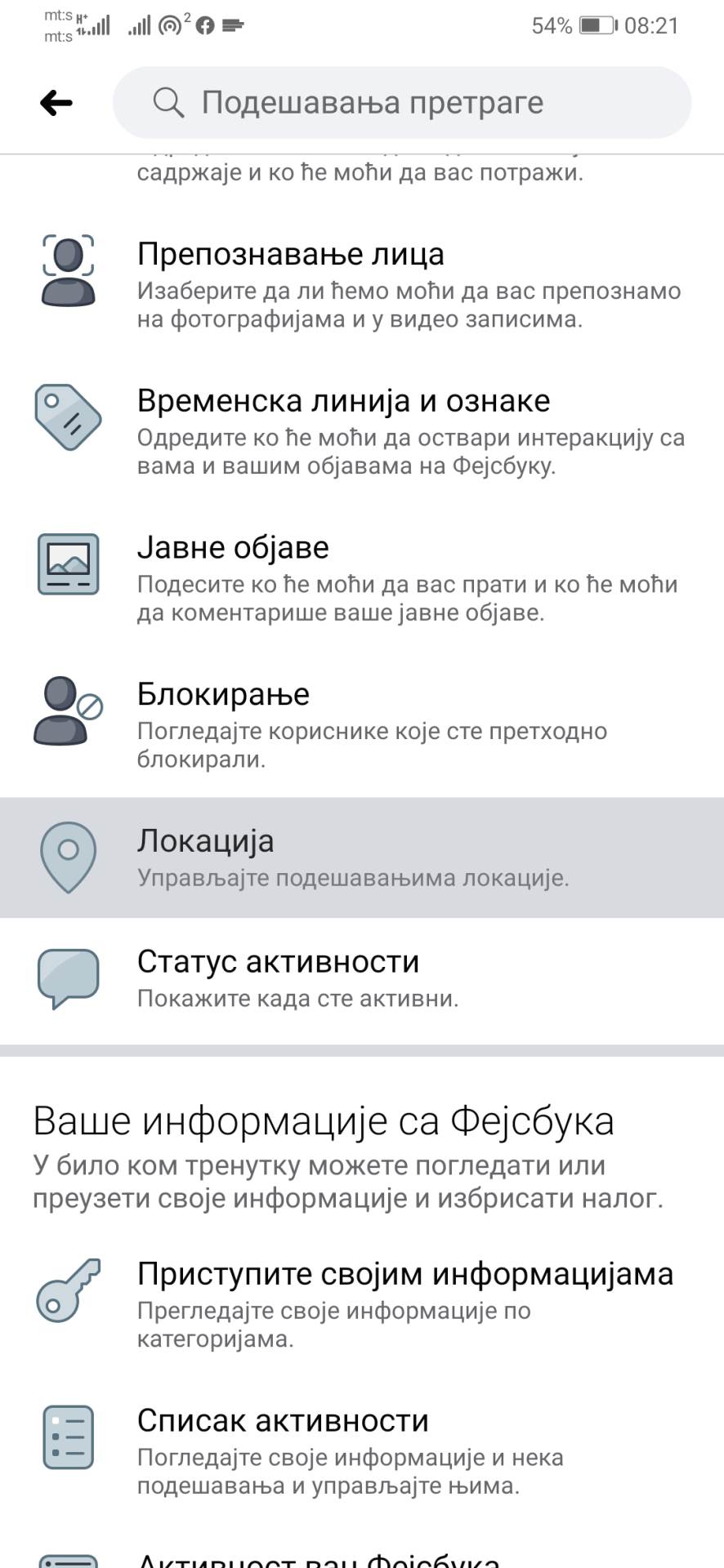Click the magnifying glass search icon

169,102
